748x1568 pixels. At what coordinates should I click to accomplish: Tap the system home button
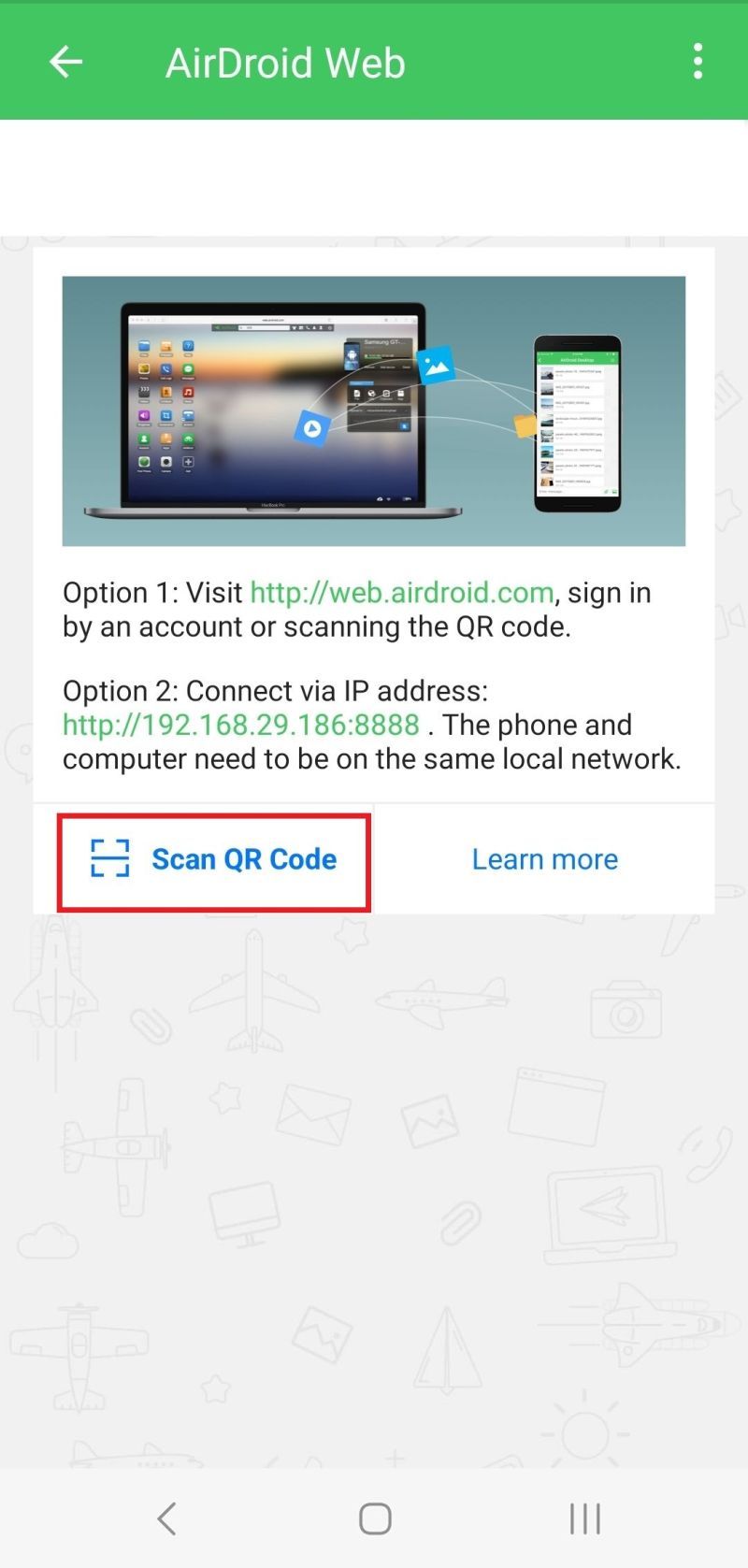[x=375, y=1518]
